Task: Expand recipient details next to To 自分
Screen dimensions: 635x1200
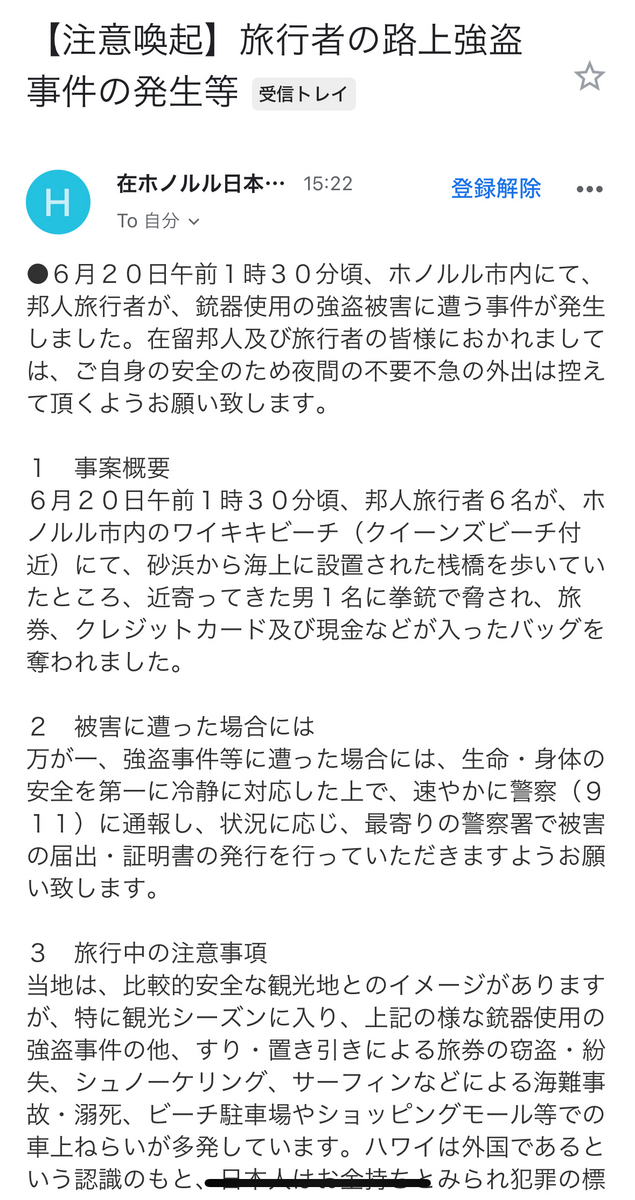Action: click(x=194, y=222)
